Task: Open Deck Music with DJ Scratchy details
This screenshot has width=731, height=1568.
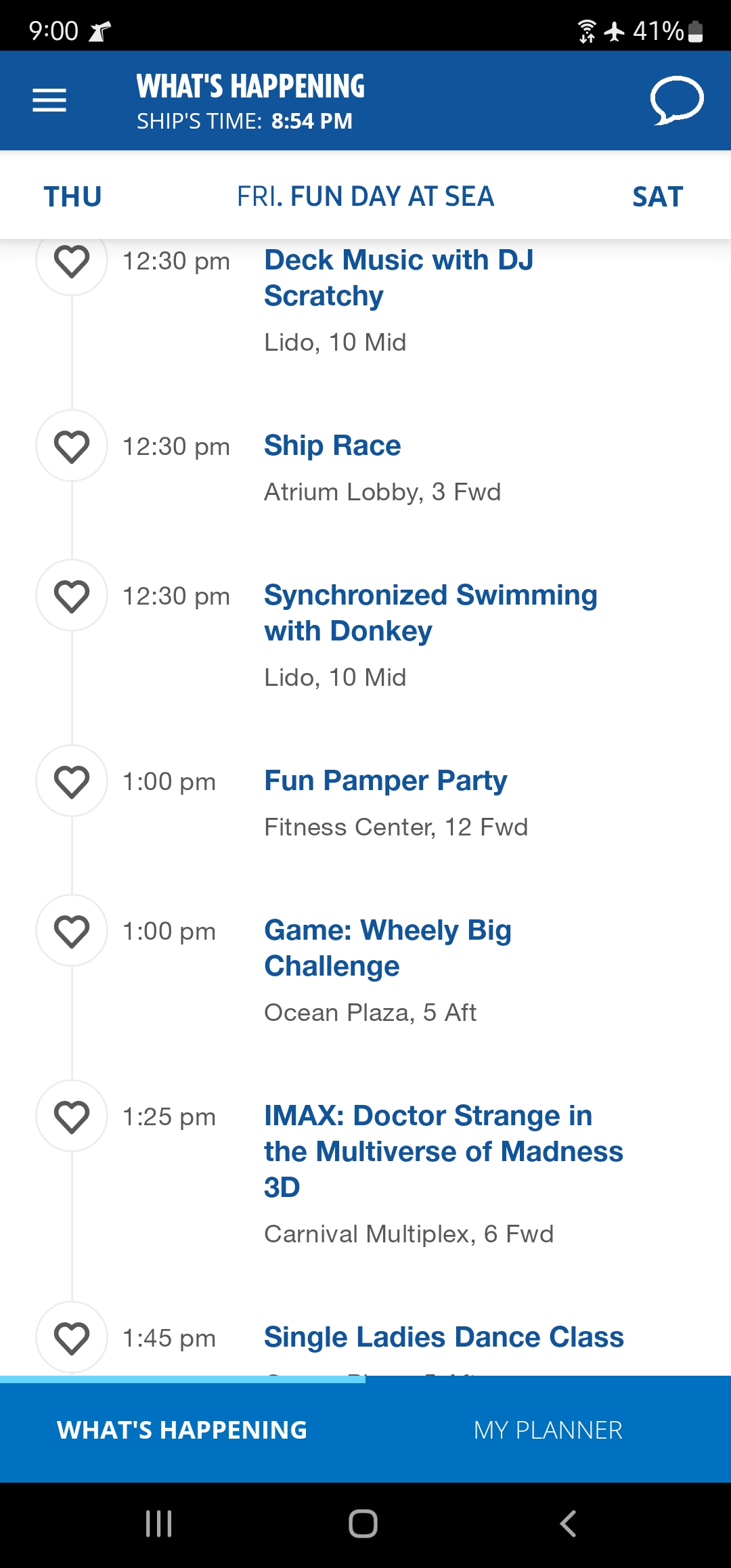Action: (399, 278)
